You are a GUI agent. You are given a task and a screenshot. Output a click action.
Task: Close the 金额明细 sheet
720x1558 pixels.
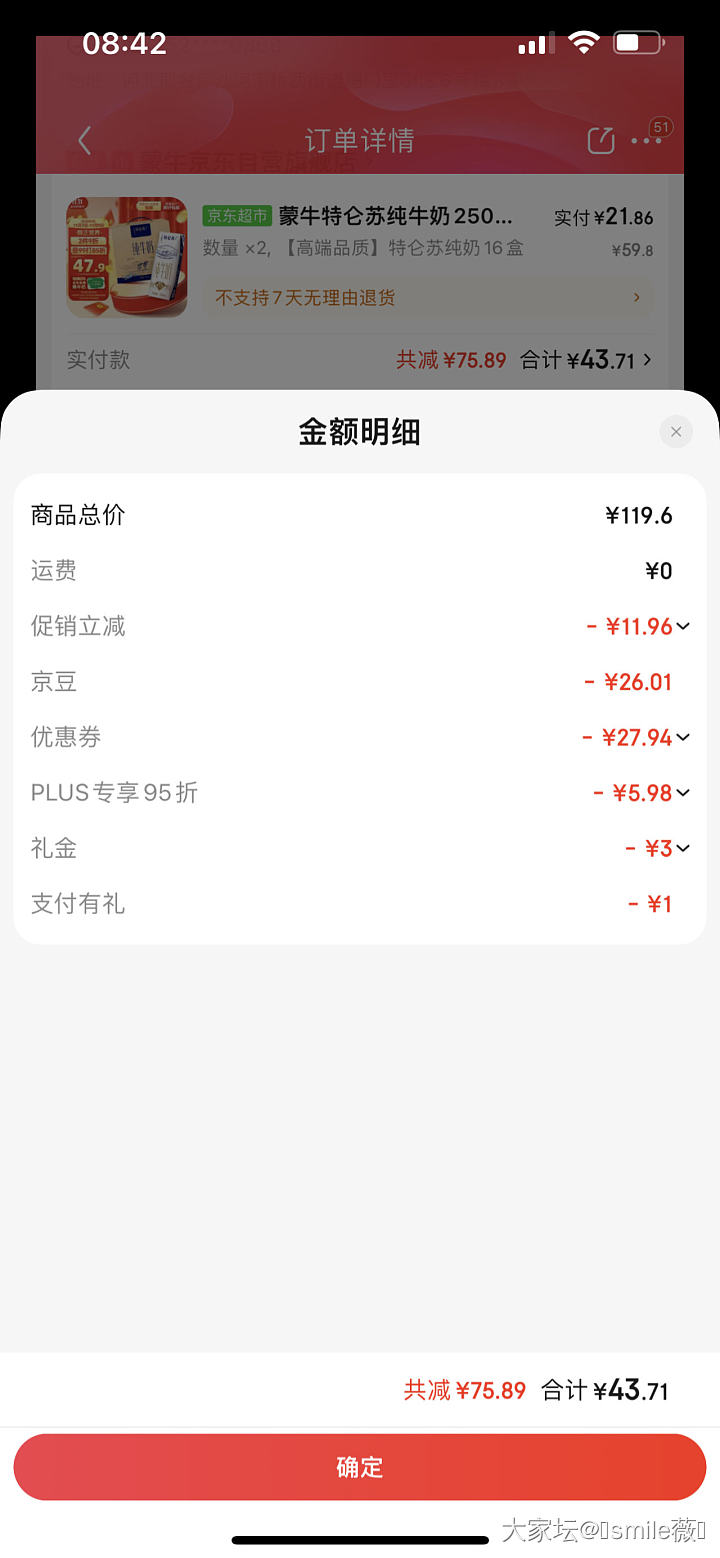click(x=676, y=432)
